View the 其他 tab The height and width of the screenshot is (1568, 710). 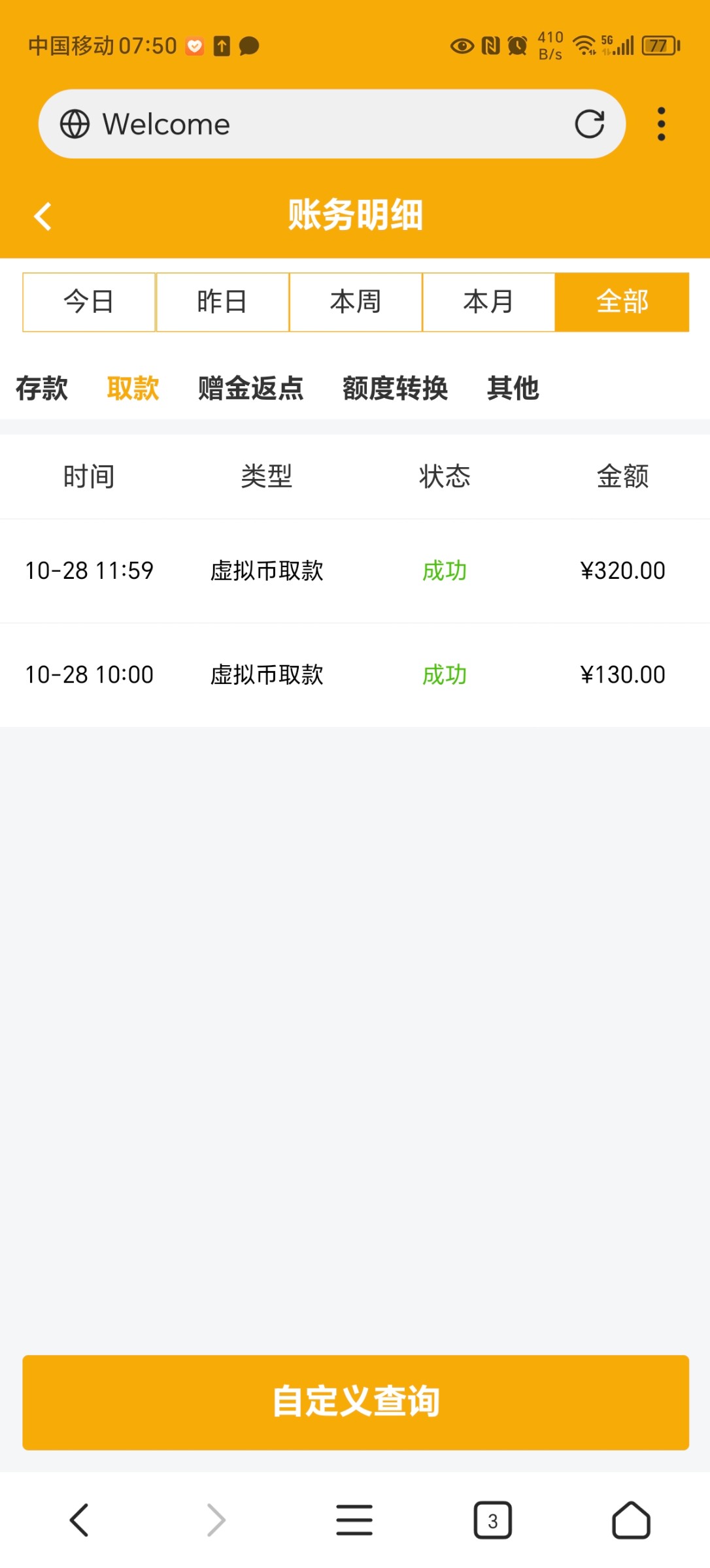tap(513, 388)
